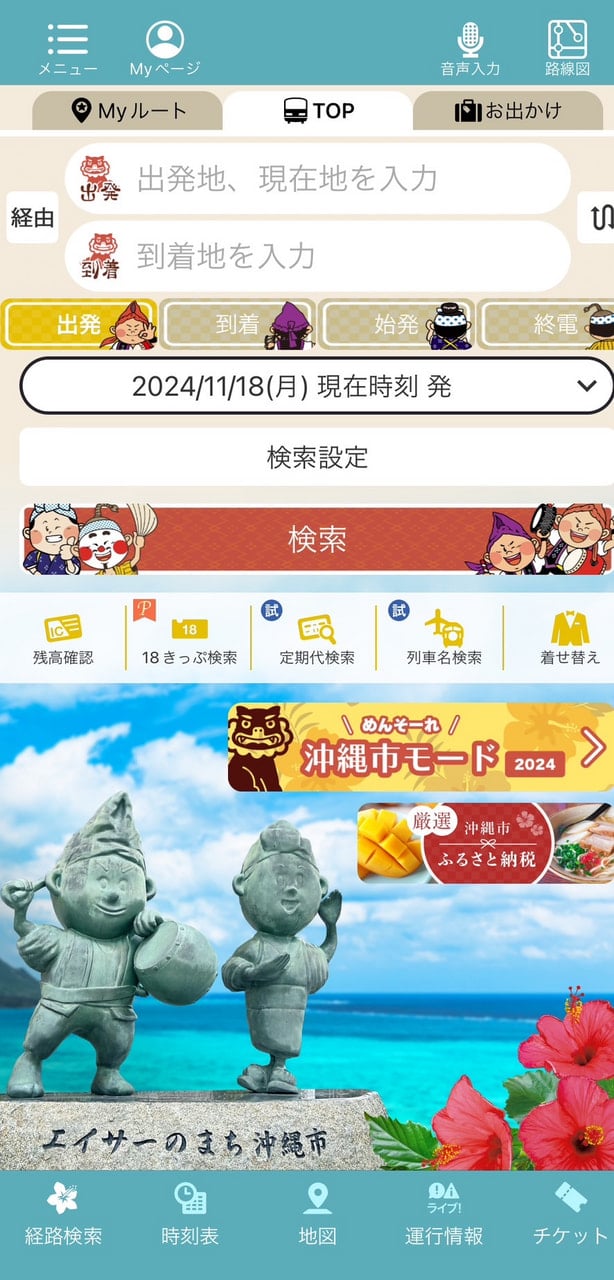Open 検索設定 search settings
The height and width of the screenshot is (1280, 614).
point(318,458)
